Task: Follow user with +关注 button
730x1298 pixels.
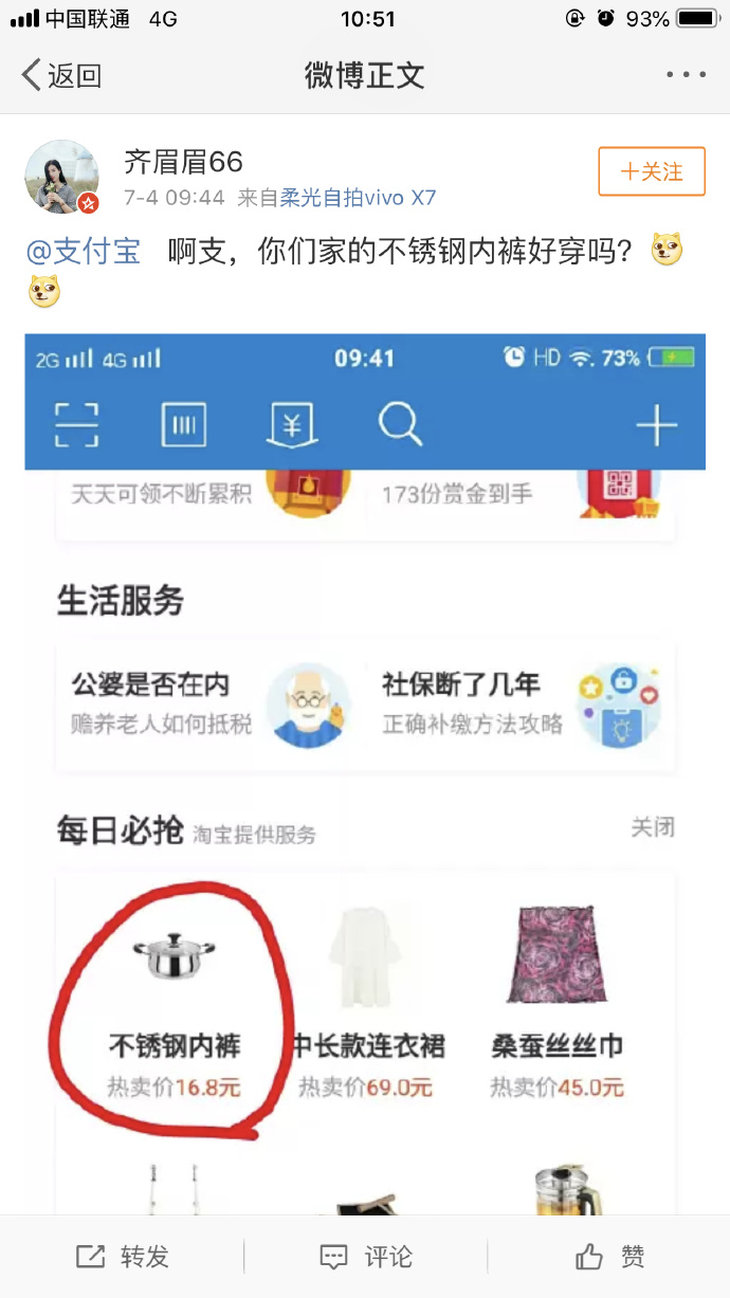Action: 651,172
